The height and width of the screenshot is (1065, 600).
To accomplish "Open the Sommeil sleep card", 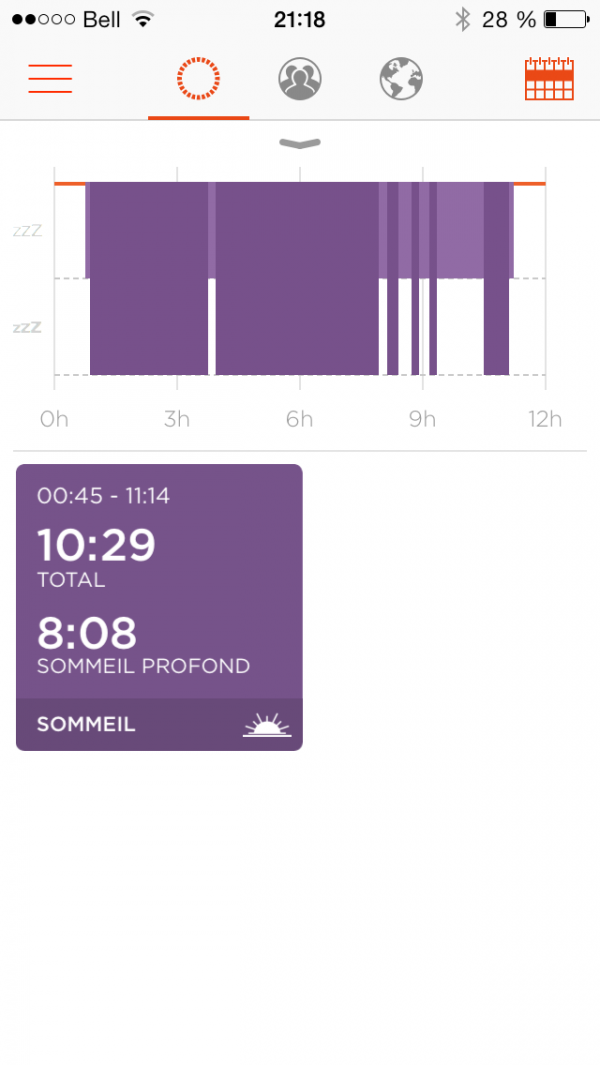I will (159, 607).
